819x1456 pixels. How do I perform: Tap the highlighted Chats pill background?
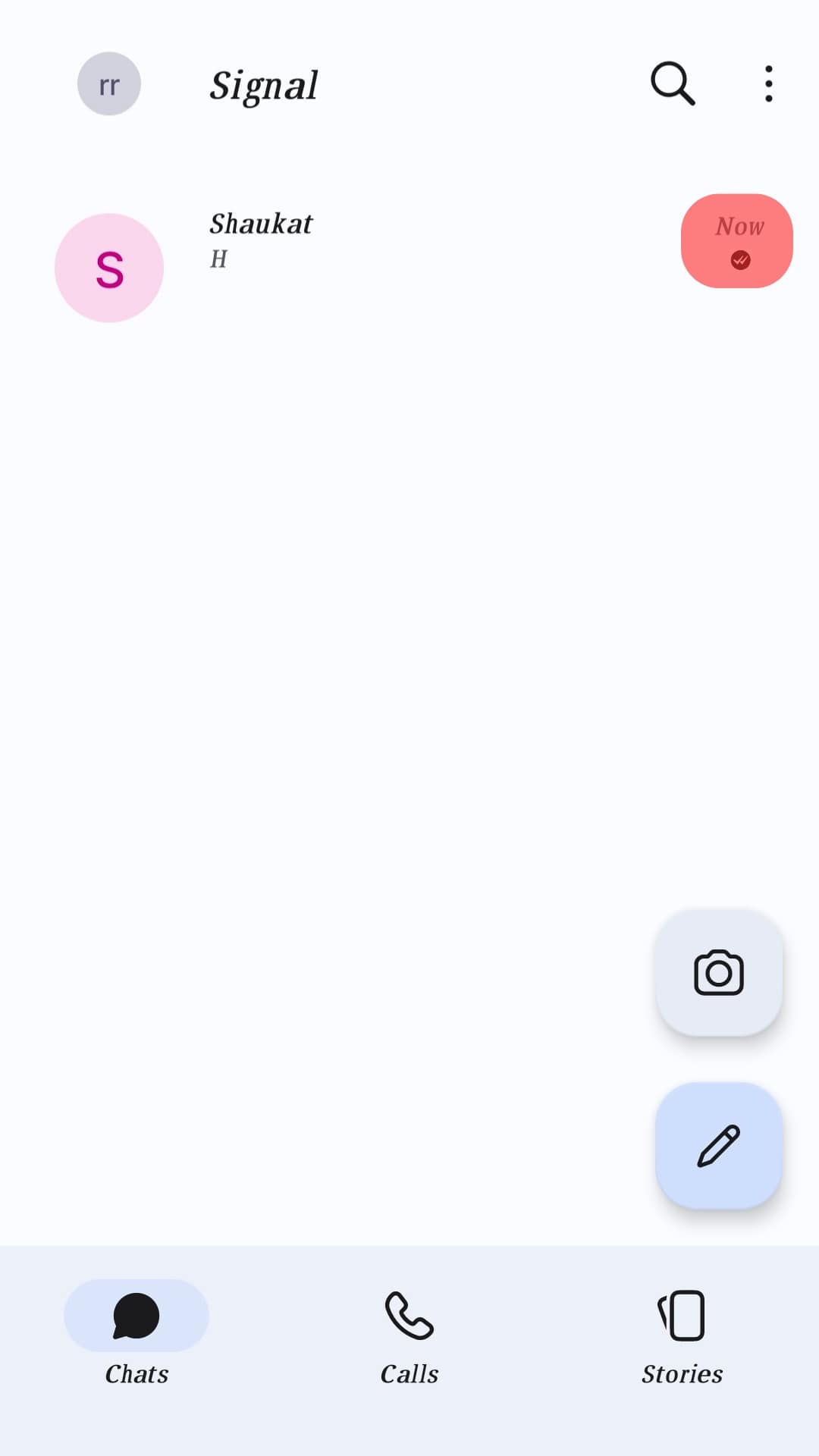136,1316
